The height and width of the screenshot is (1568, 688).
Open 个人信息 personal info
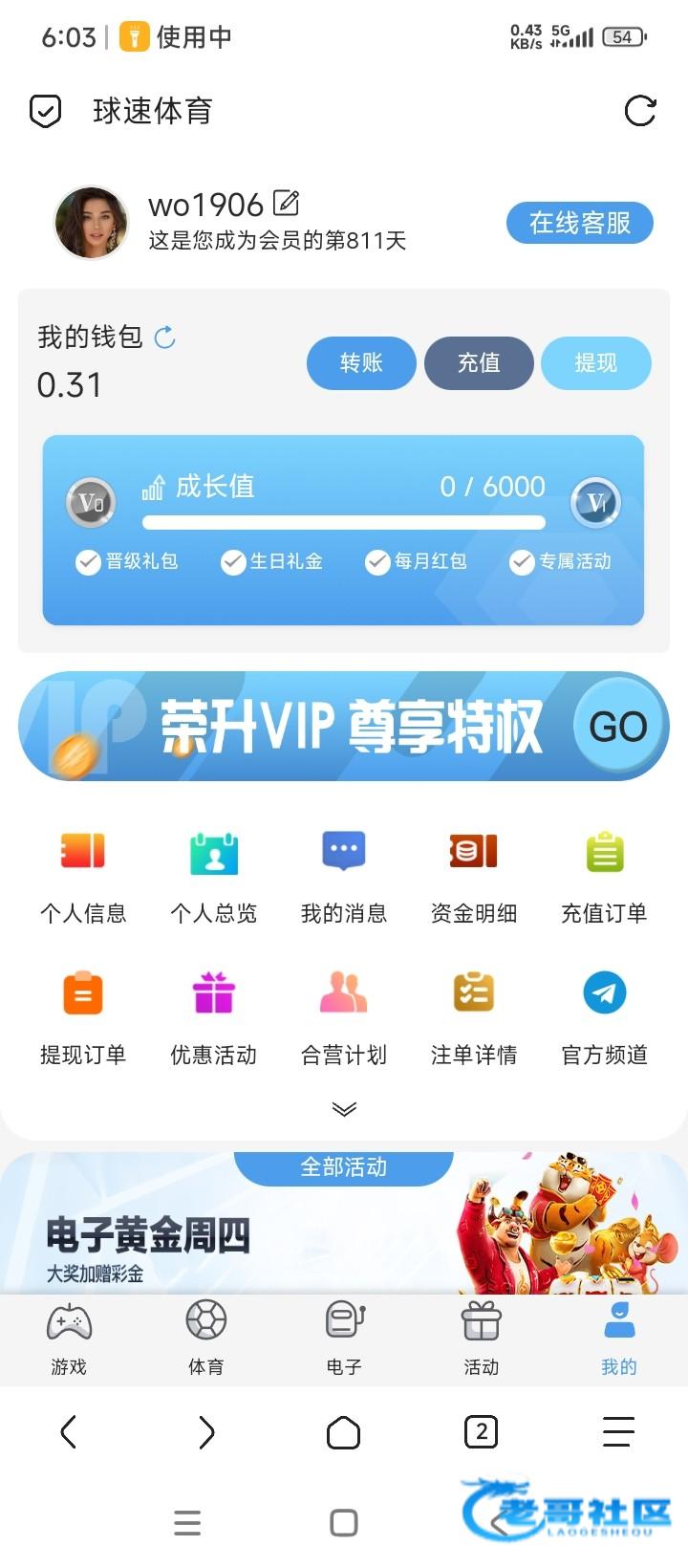[x=83, y=873]
